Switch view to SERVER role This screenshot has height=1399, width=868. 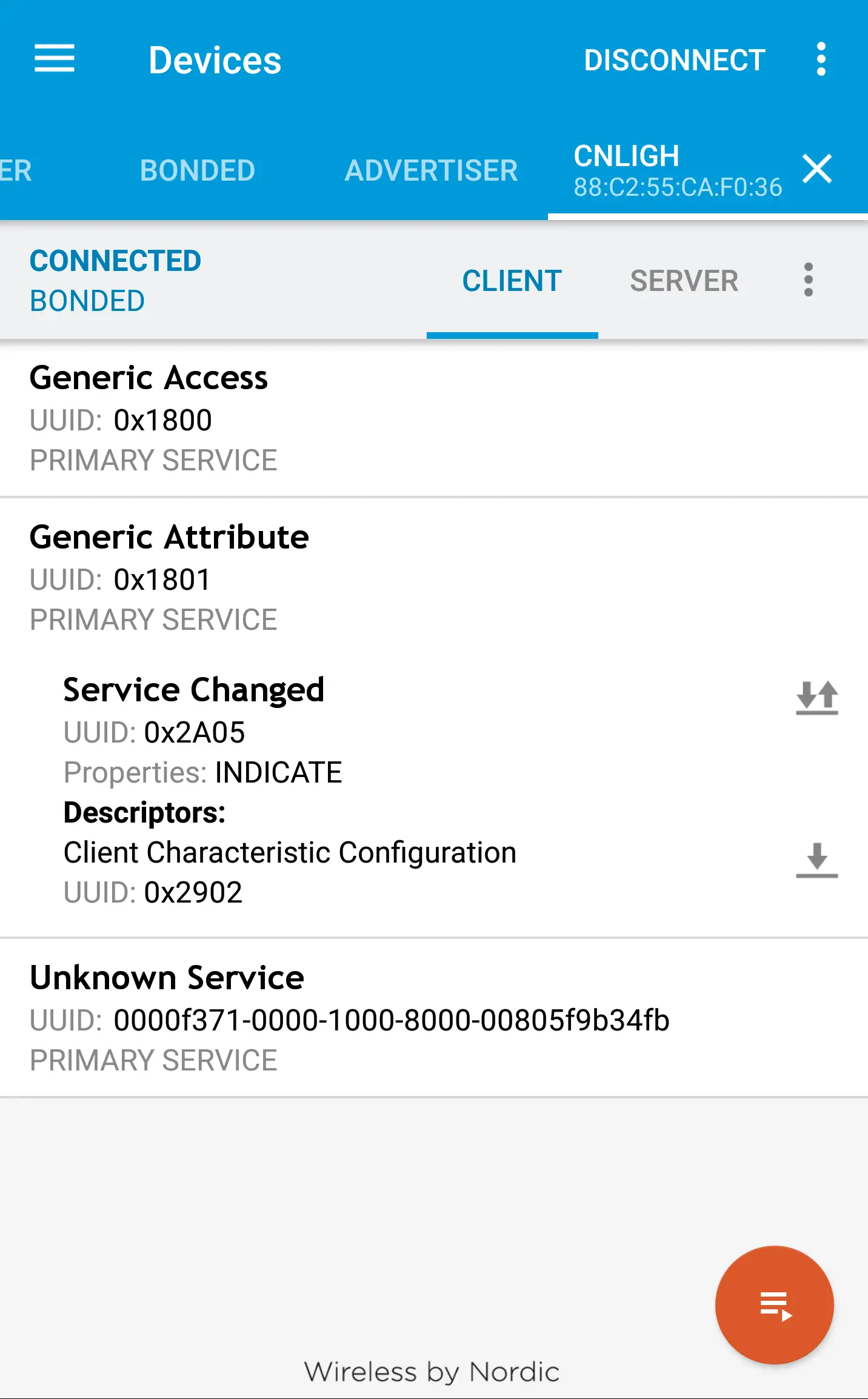click(x=683, y=280)
